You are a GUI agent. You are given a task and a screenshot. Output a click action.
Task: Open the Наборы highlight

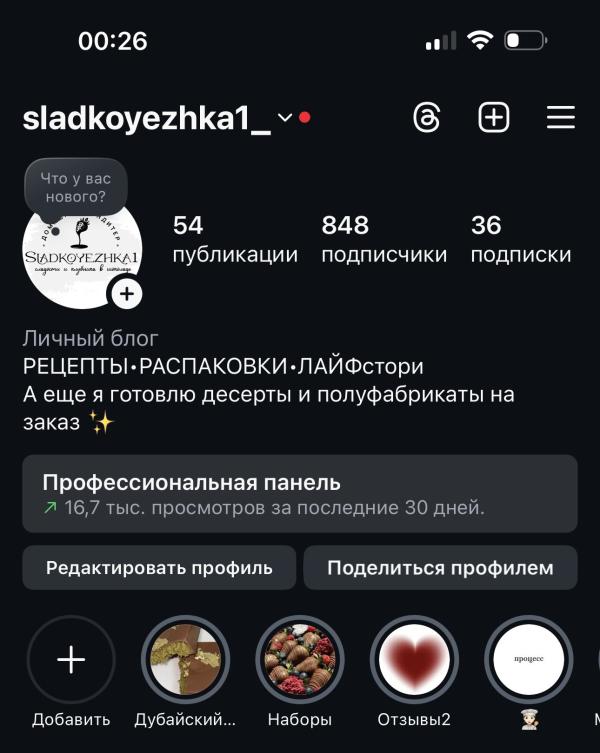pos(300,660)
